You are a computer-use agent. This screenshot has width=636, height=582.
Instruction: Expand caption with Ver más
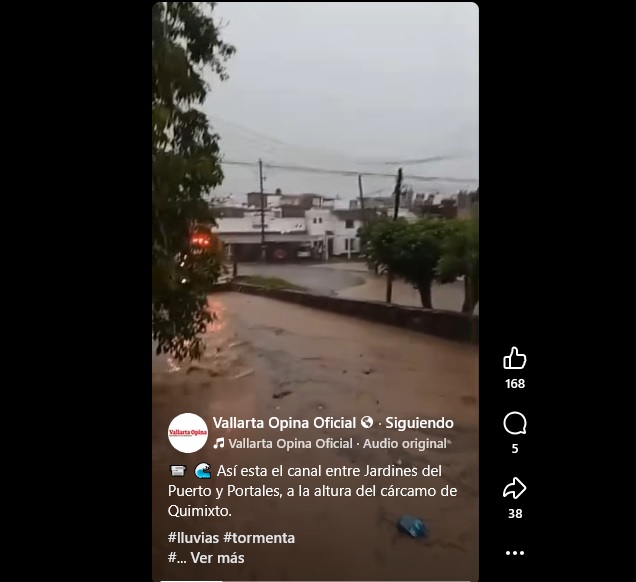[217, 557]
